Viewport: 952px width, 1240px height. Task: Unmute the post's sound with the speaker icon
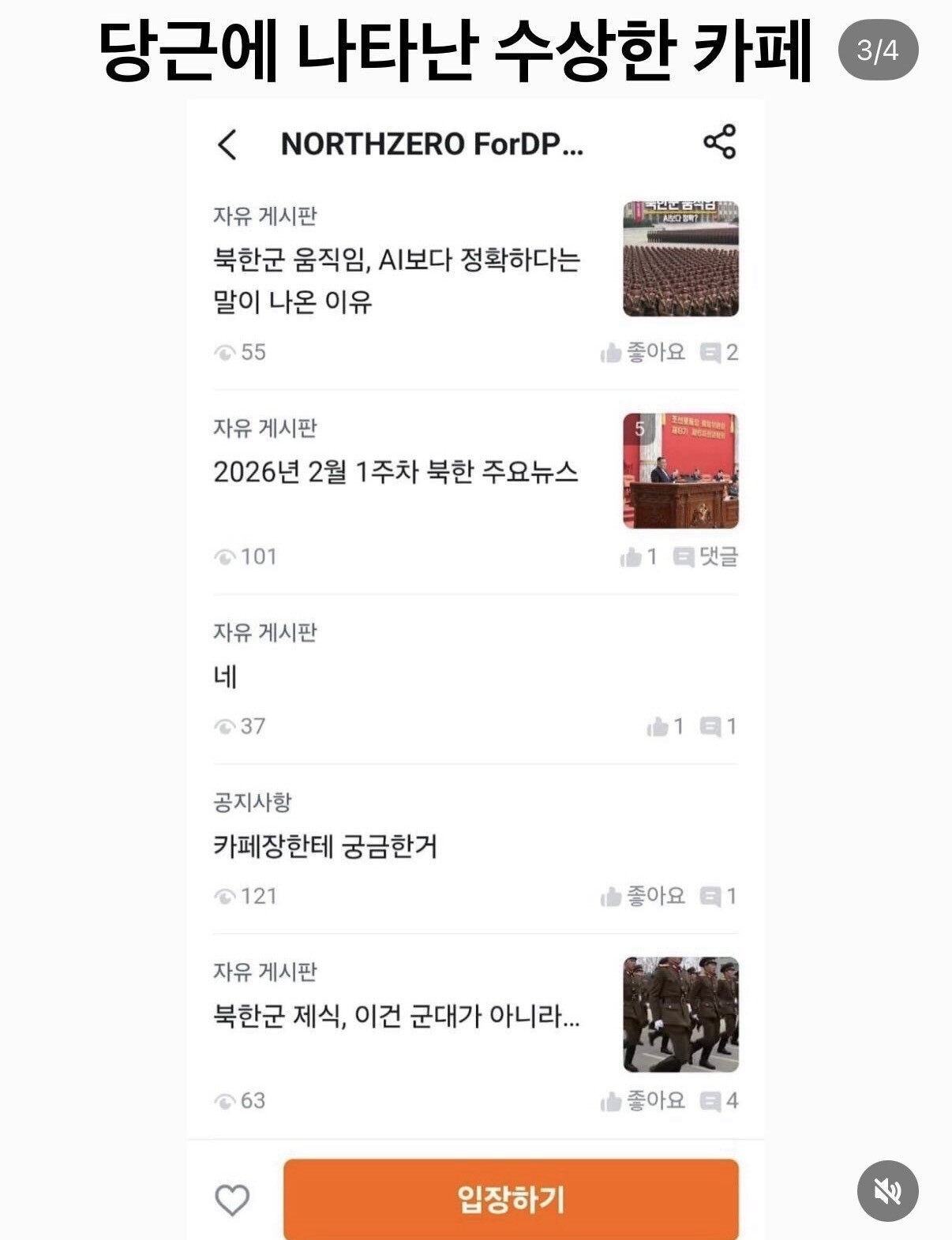887,1190
